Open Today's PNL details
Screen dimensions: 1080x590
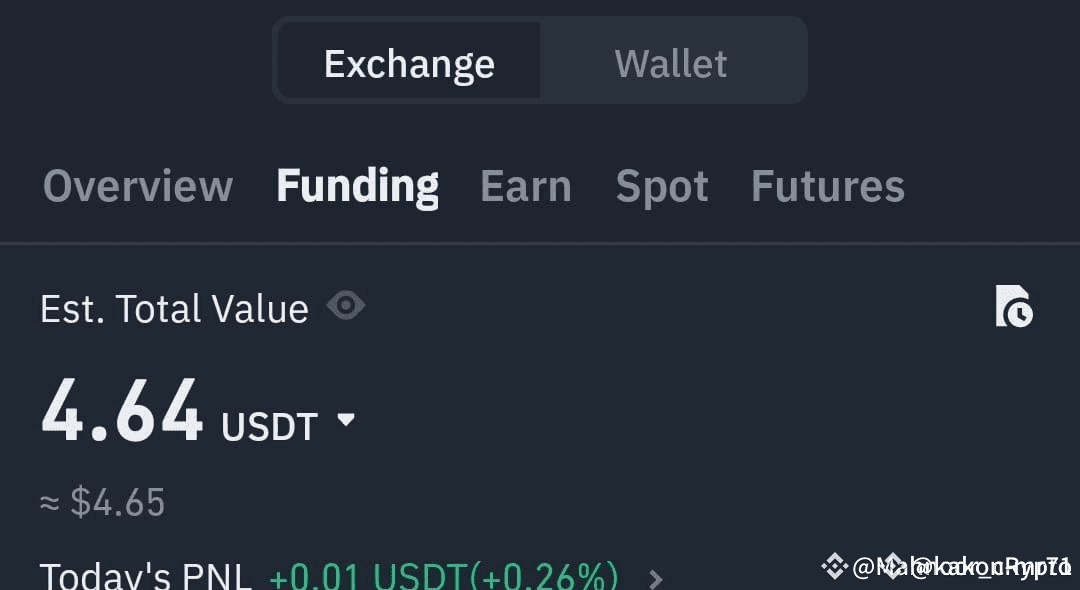(x=656, y=577)
